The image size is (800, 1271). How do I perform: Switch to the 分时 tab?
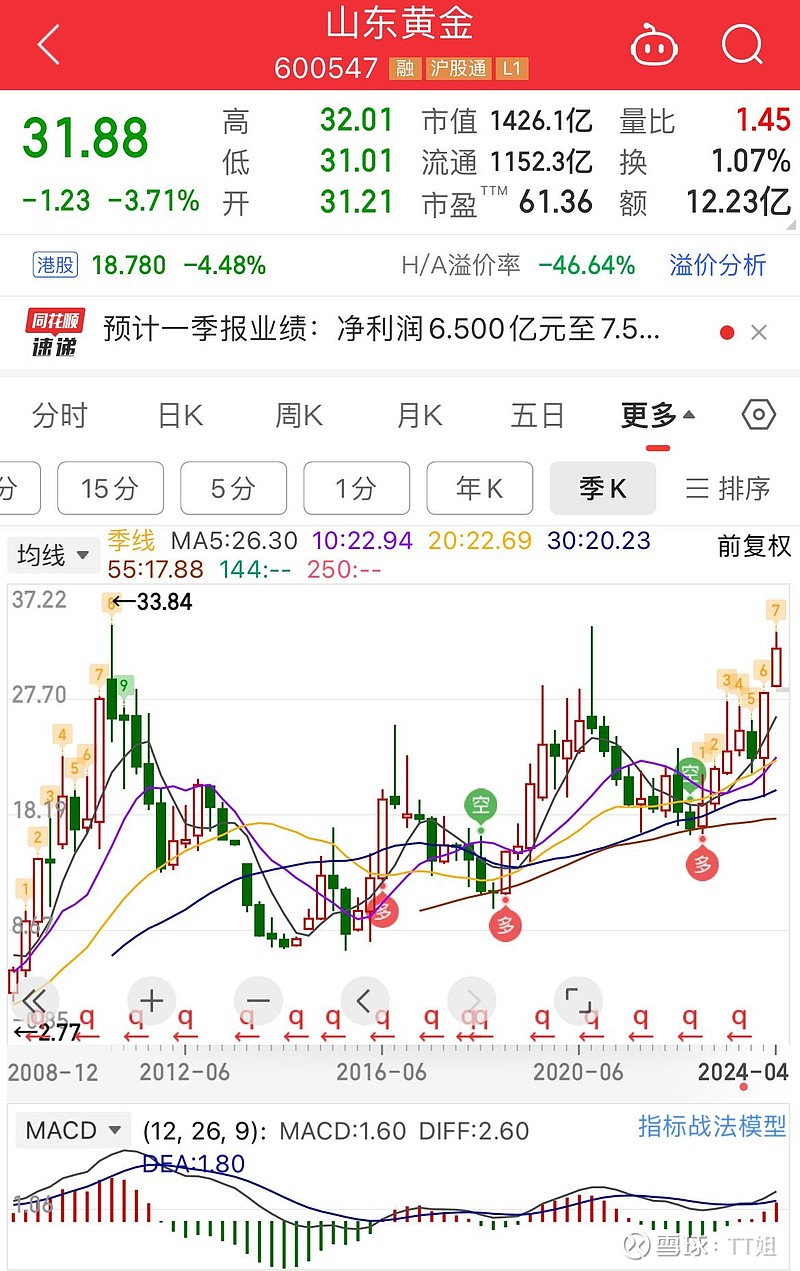(x=62, y=414)
